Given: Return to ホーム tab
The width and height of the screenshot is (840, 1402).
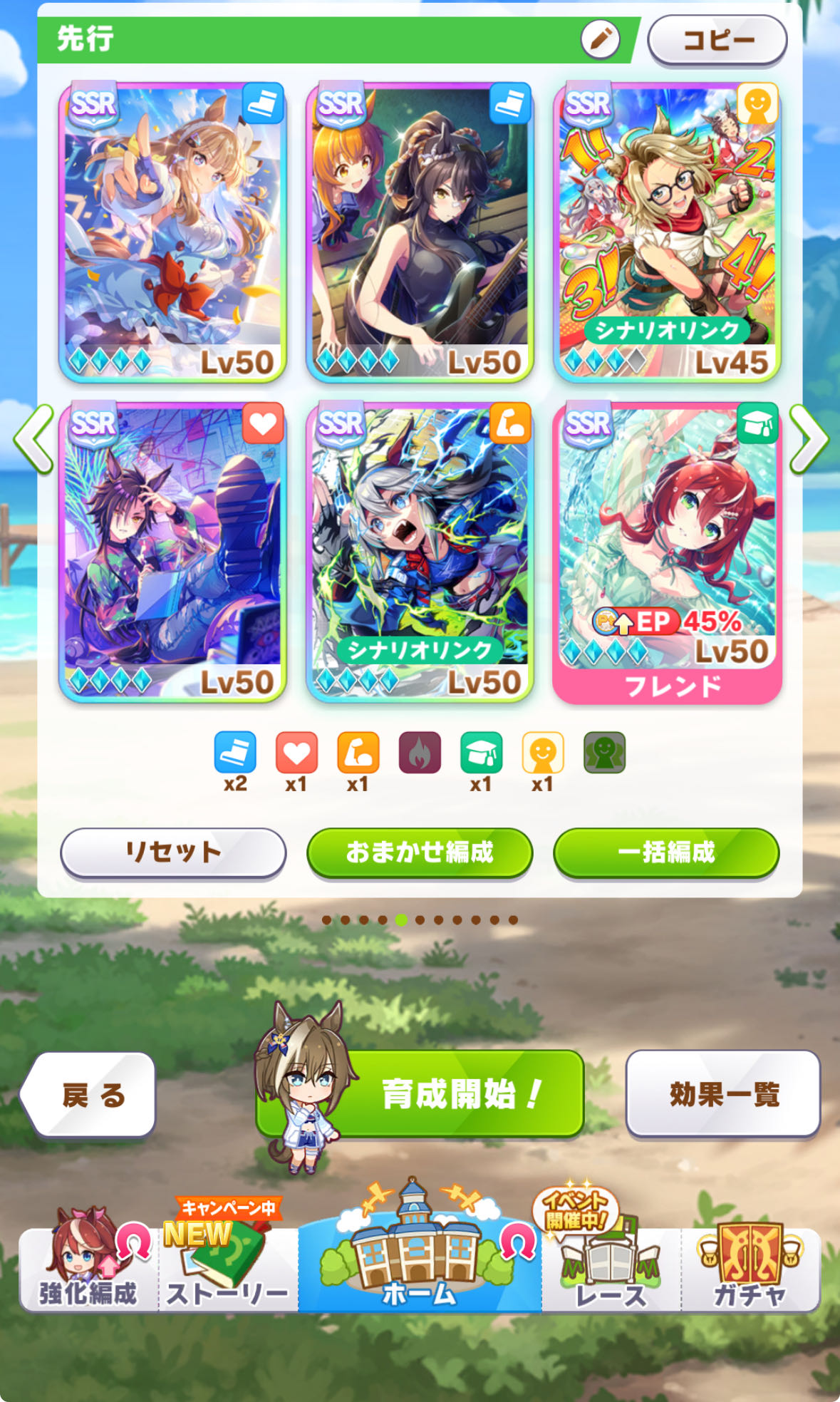Looking at the screenshot, I should [420, 1258].
